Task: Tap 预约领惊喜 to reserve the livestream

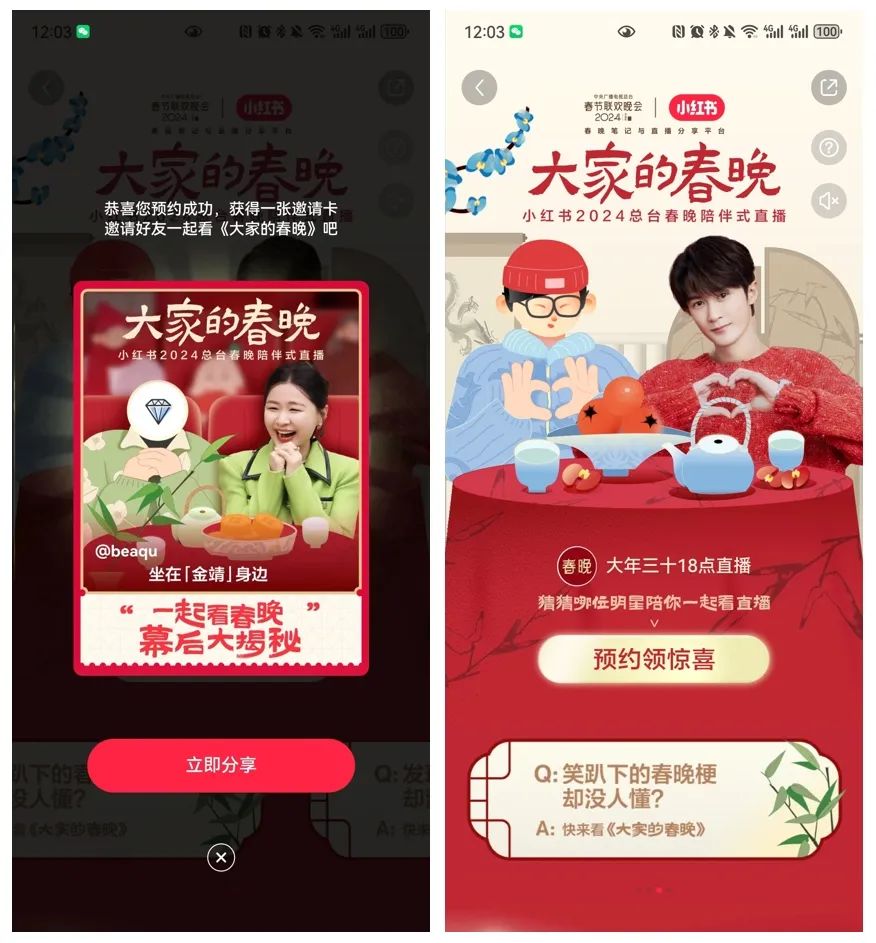Action: [654, 660]
